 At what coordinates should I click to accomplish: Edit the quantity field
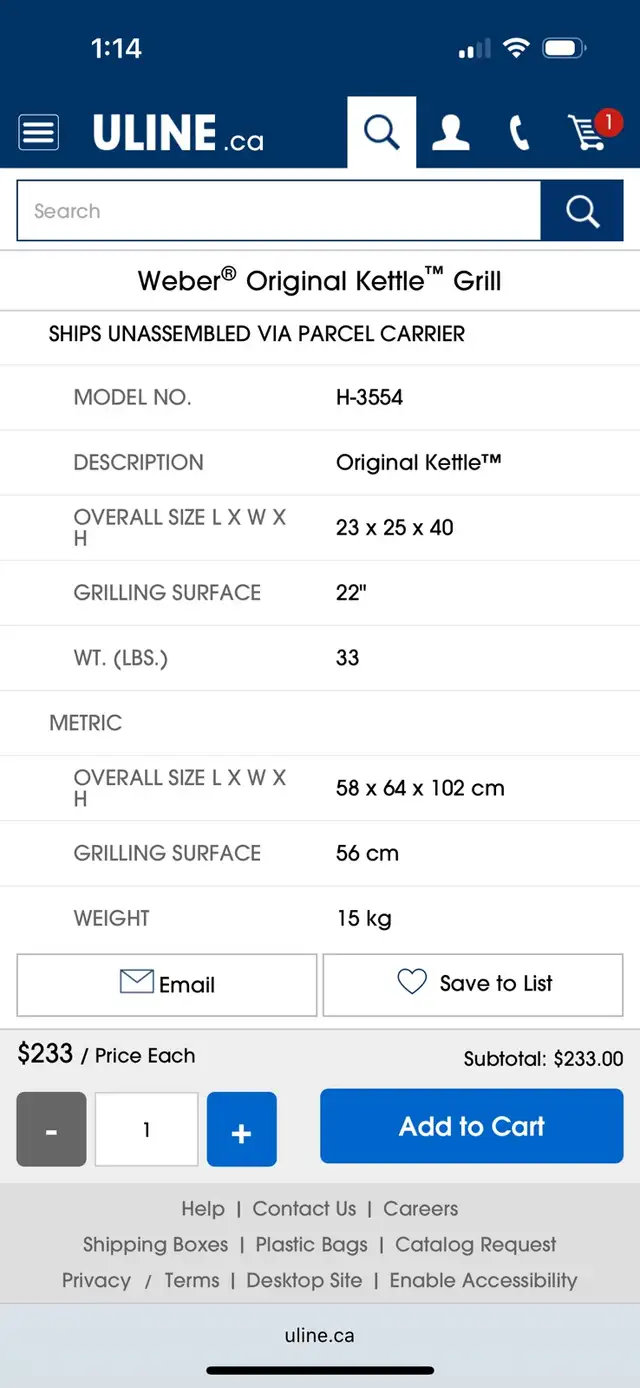point(147,1129)
